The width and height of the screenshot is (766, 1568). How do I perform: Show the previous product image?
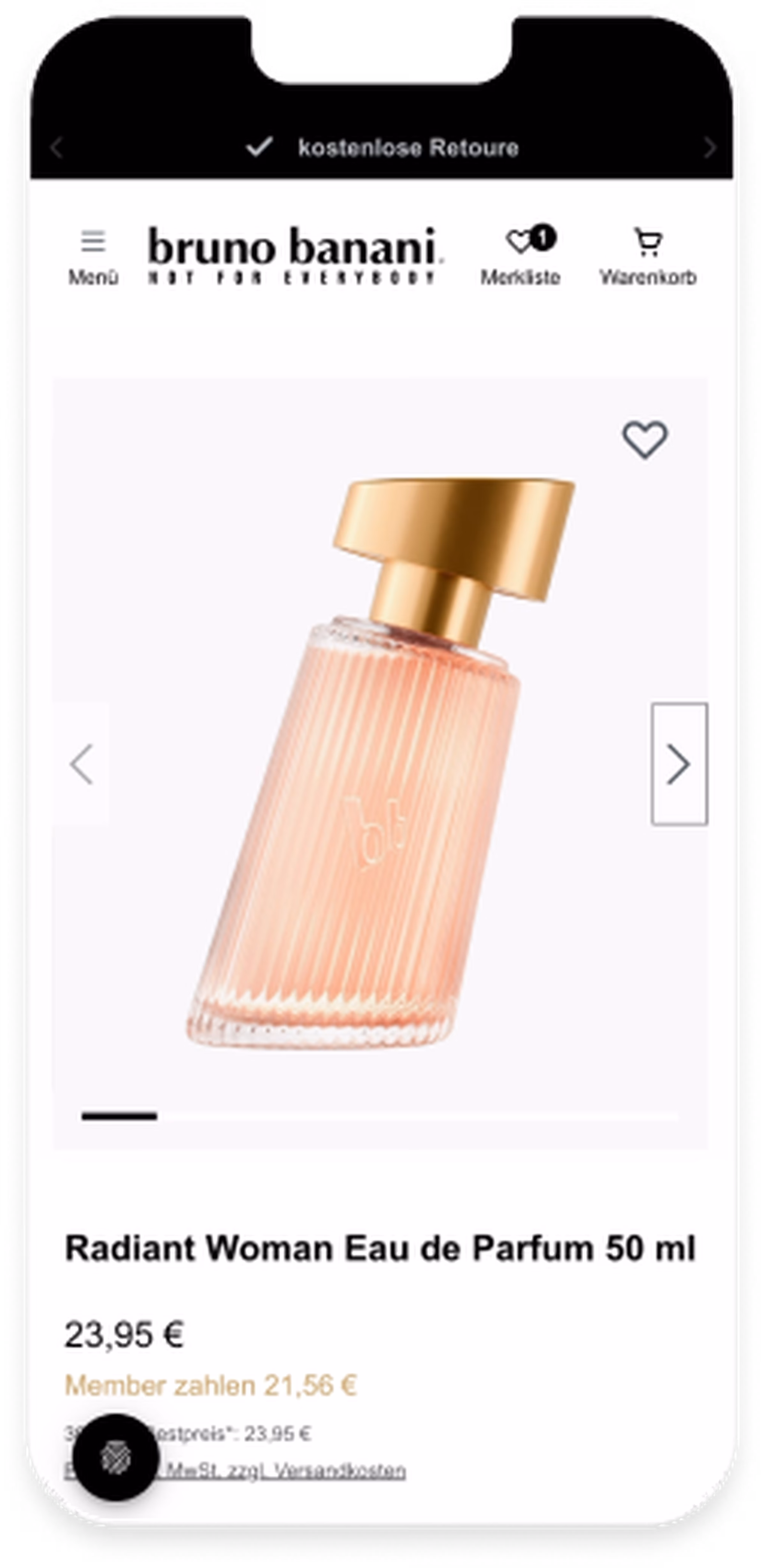82,764
